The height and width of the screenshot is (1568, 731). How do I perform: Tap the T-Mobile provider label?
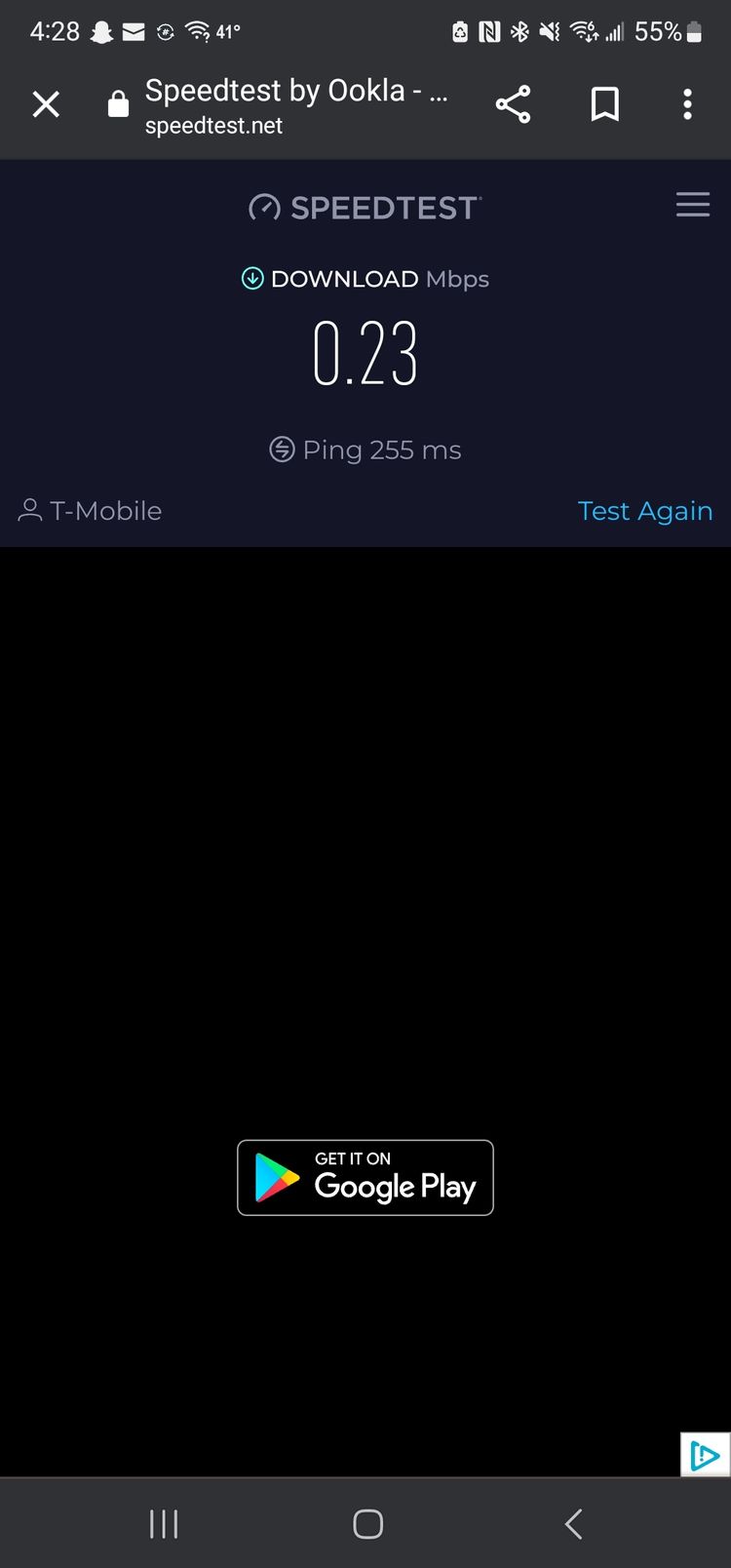point(90,511)
